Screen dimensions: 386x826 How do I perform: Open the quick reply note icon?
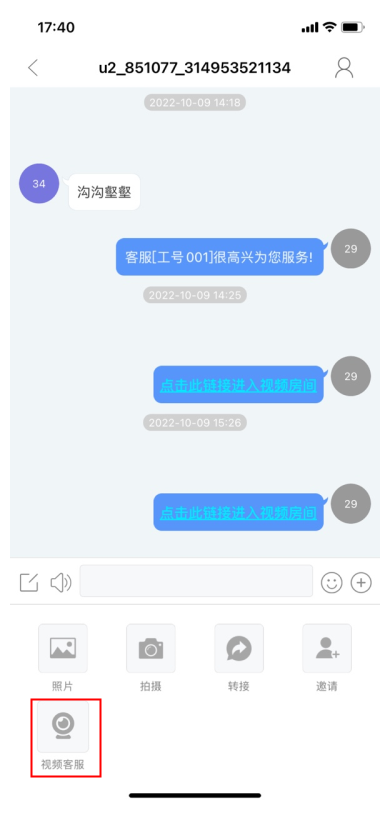point(29,583)
